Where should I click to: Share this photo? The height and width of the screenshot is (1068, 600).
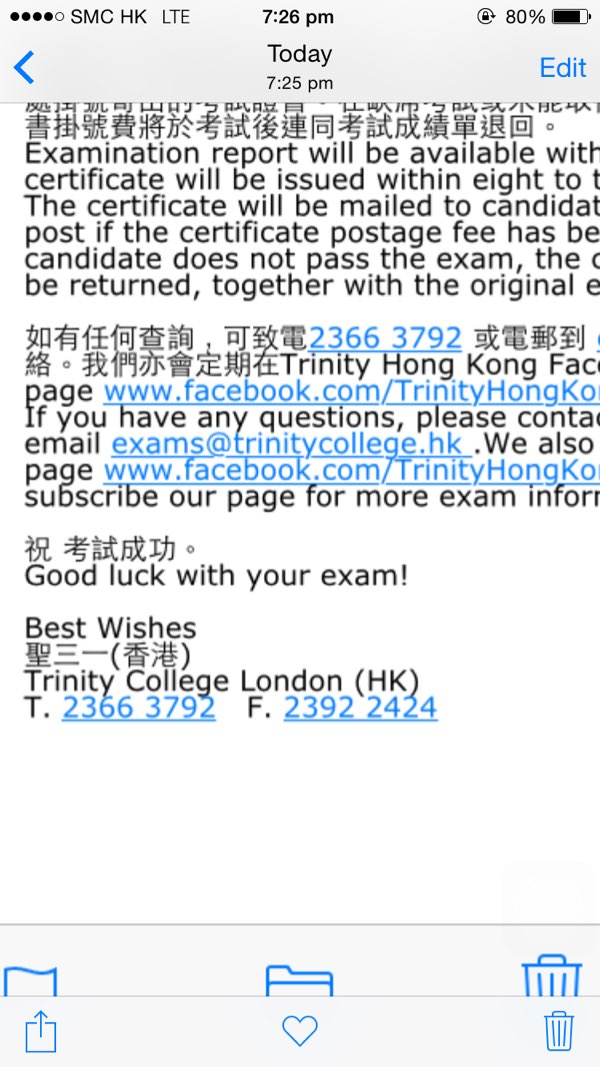[x=40, y=1031]
